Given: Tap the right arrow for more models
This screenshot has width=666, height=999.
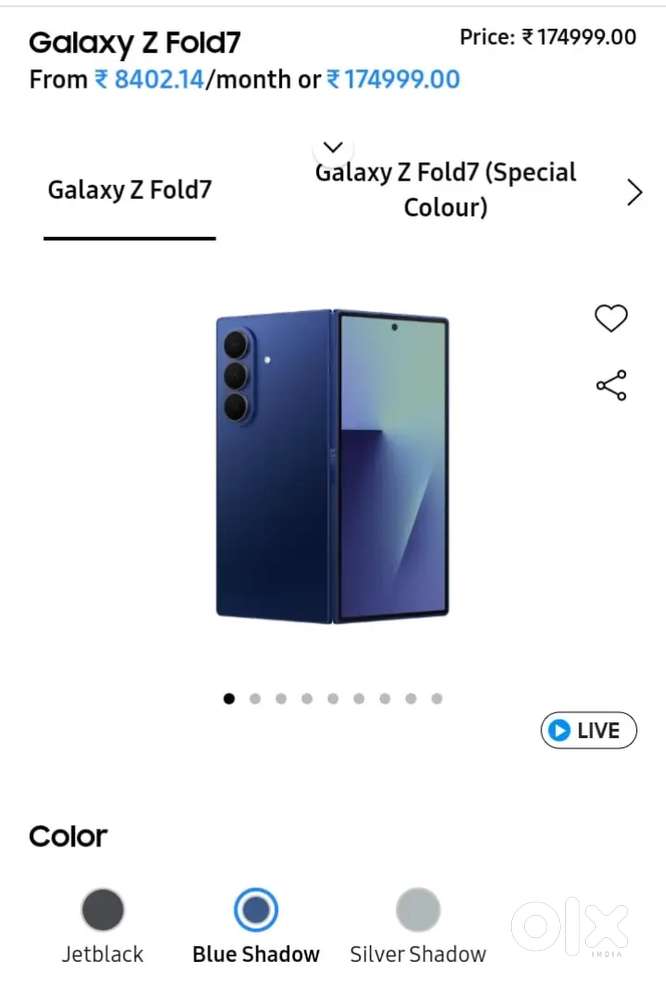Looking at the screenshot, I should (x=634, y=192).
